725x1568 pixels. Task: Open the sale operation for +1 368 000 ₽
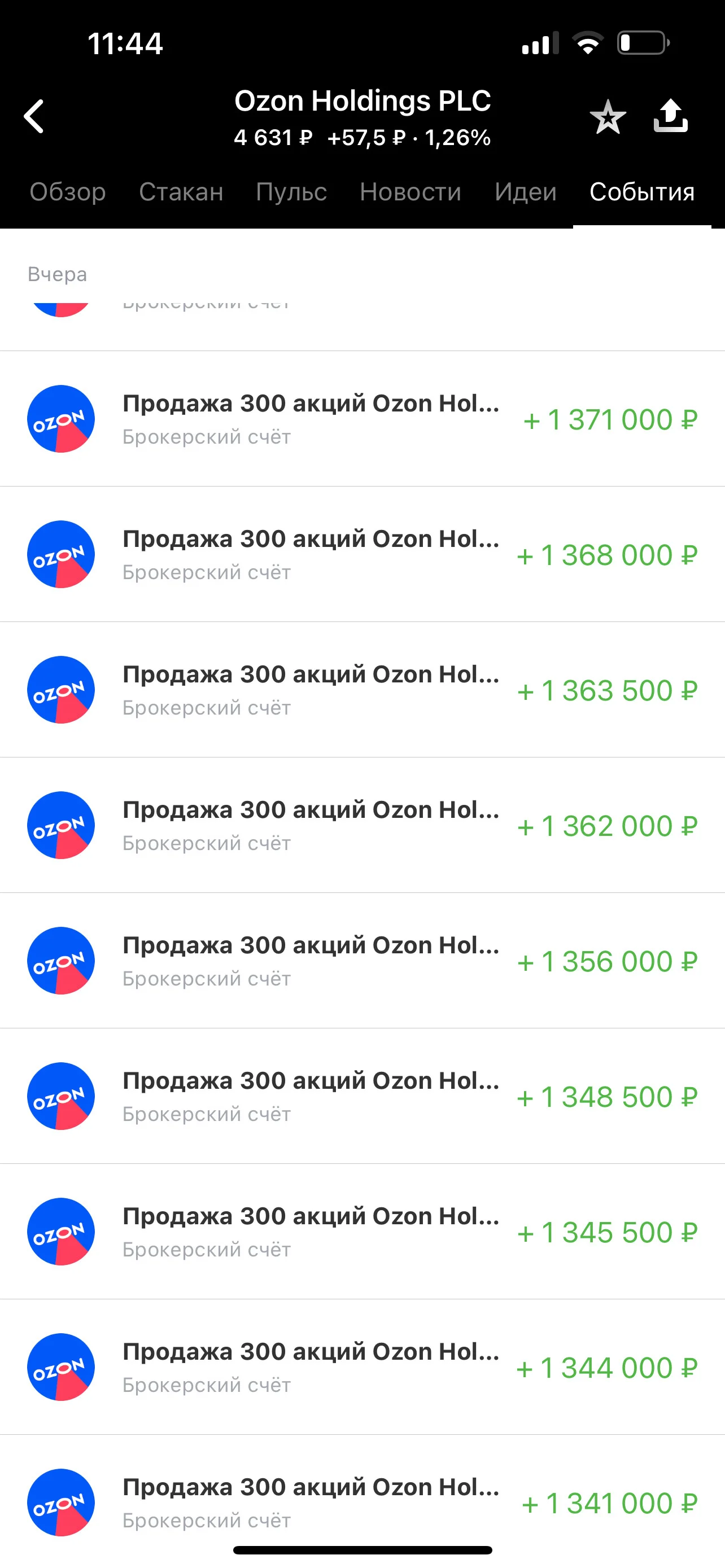coord(362,554)
